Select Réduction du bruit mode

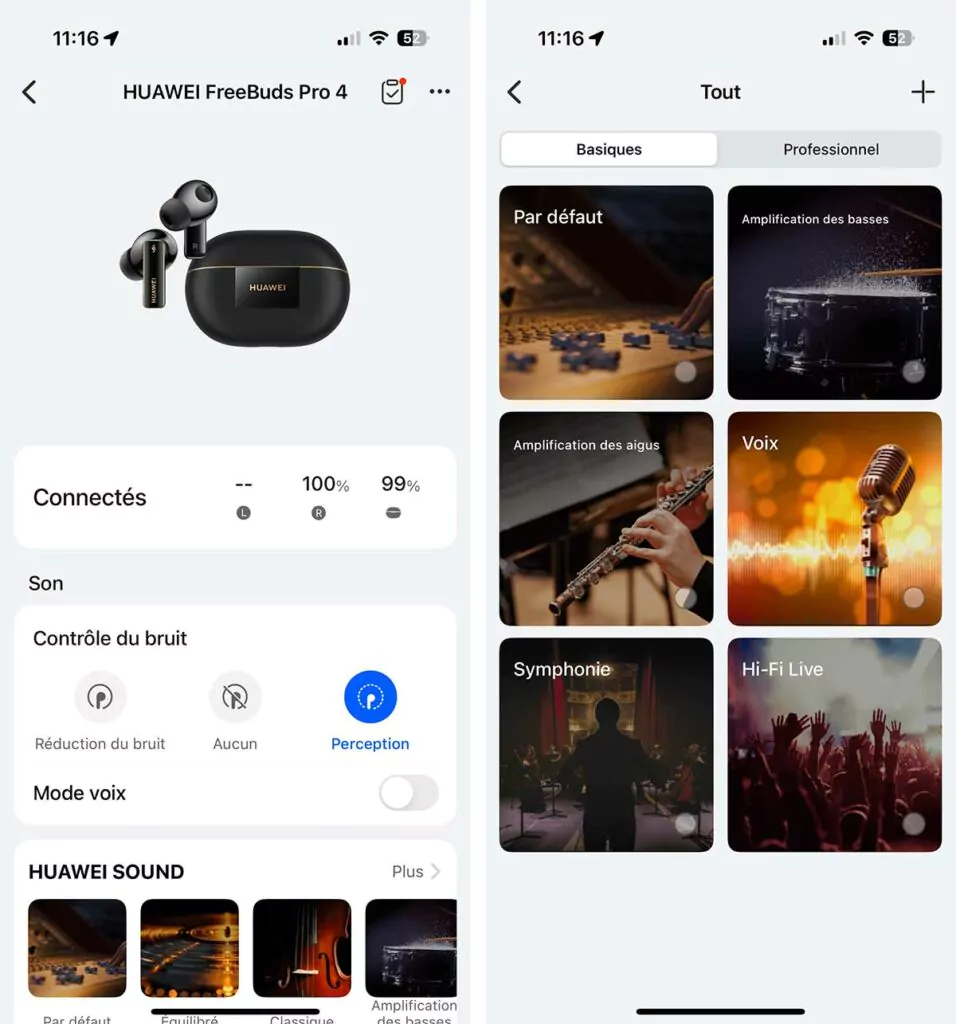click(100, 697)
